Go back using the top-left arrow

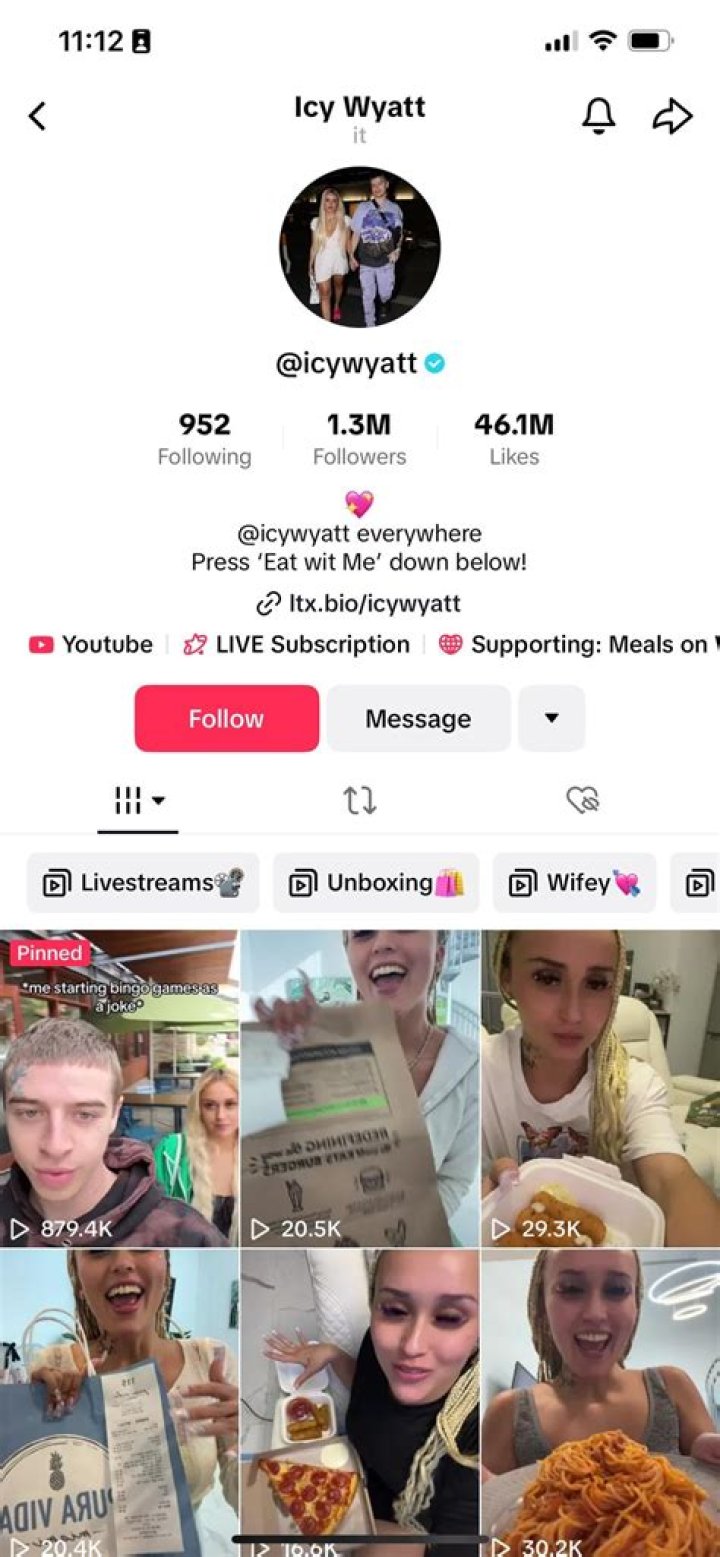point(37,117)
